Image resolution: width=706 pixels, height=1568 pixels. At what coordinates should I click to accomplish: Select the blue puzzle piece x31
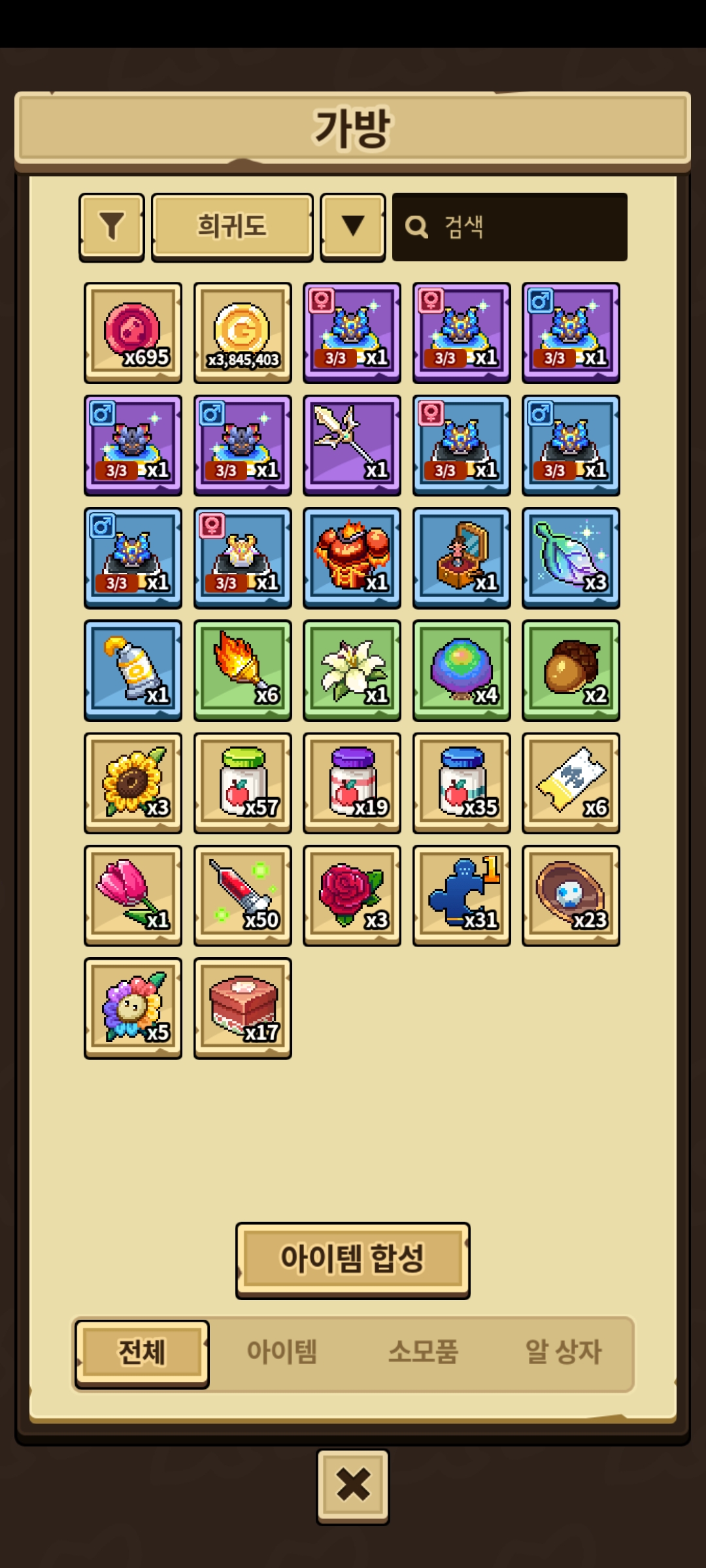tap(462, 895)
